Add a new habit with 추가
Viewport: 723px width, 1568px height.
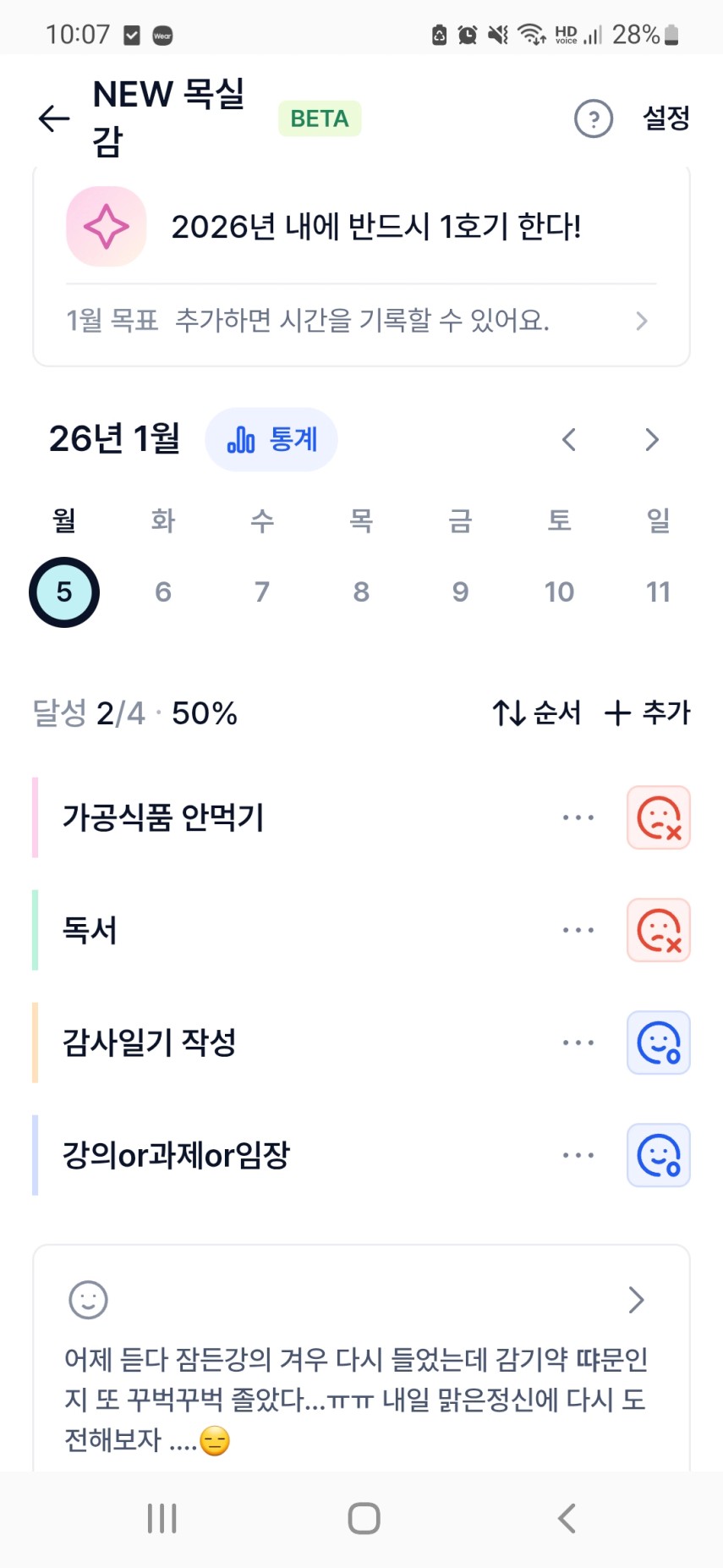[648, 712]
